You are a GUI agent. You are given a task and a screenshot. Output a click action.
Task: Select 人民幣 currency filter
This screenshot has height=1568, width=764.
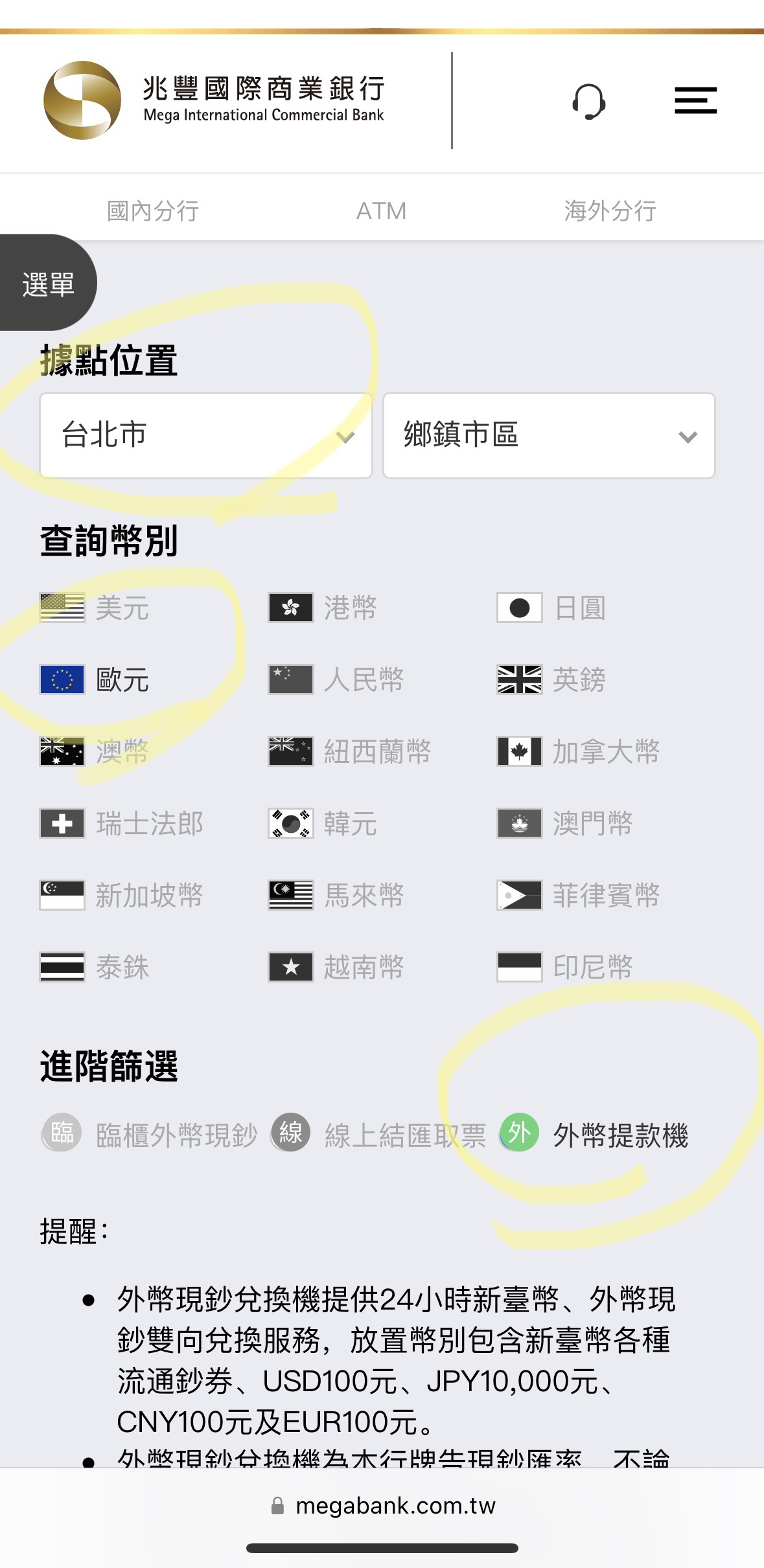pos(336,679)
